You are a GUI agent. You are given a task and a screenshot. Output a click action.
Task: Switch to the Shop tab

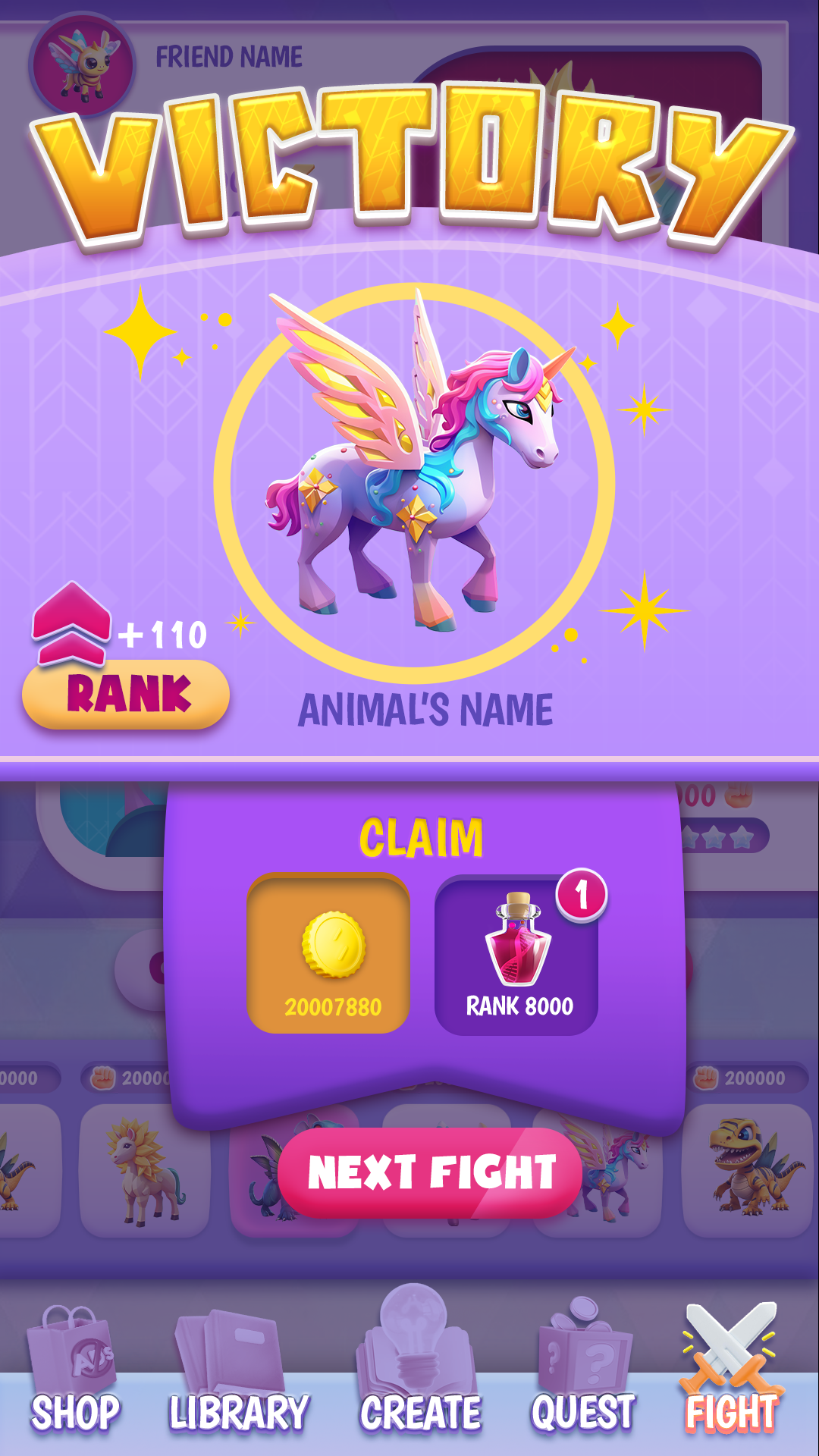[x=74, y=1370]
